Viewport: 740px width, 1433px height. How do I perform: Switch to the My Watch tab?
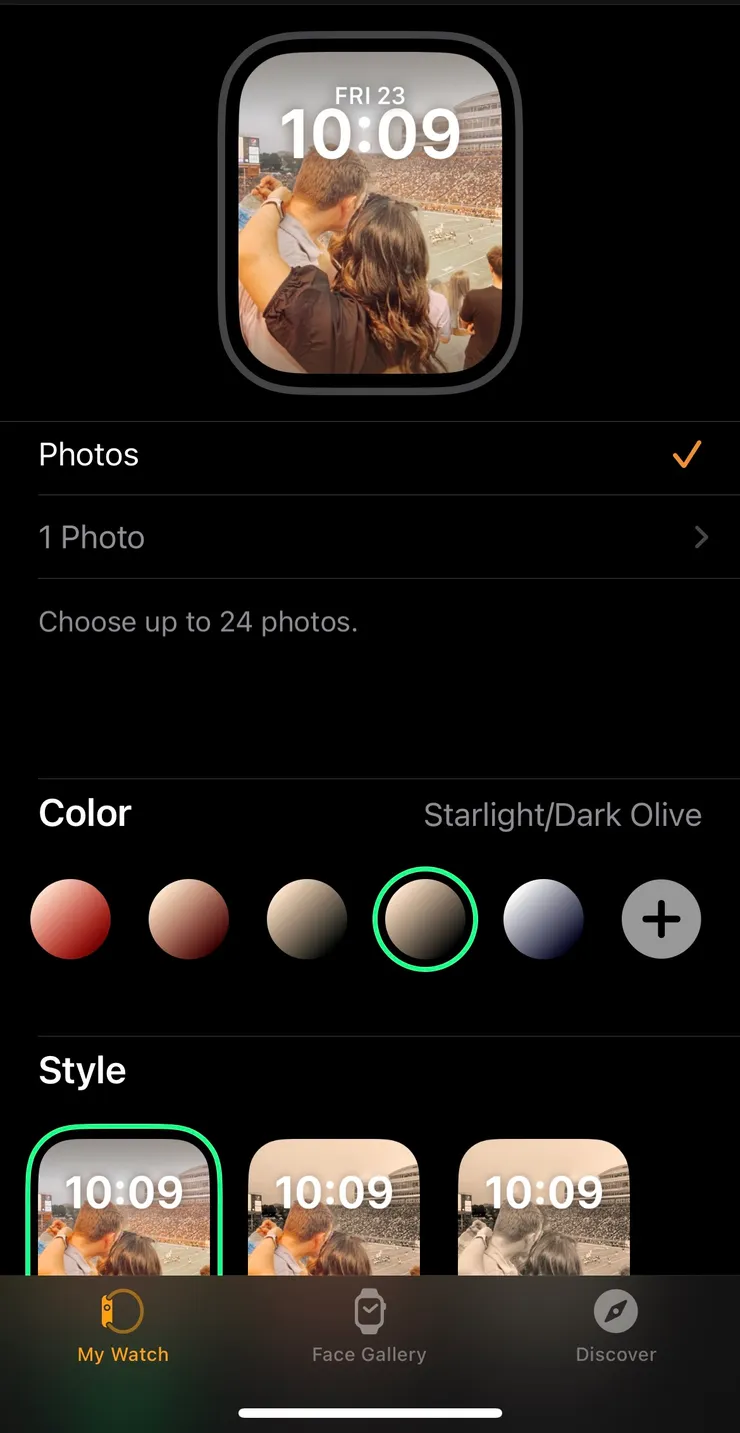click(123, 1327)
